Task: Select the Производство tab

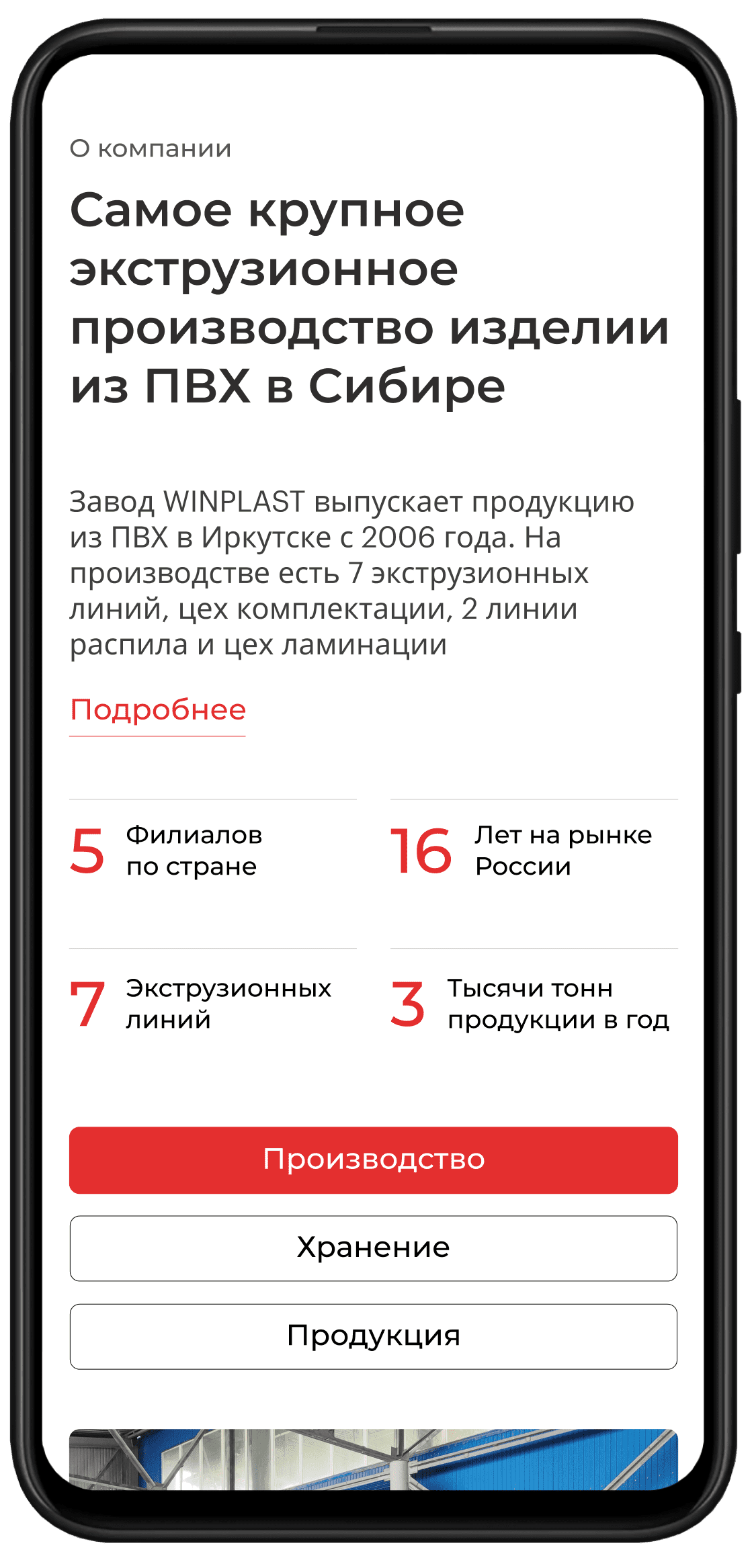Action: point(373,1160)
